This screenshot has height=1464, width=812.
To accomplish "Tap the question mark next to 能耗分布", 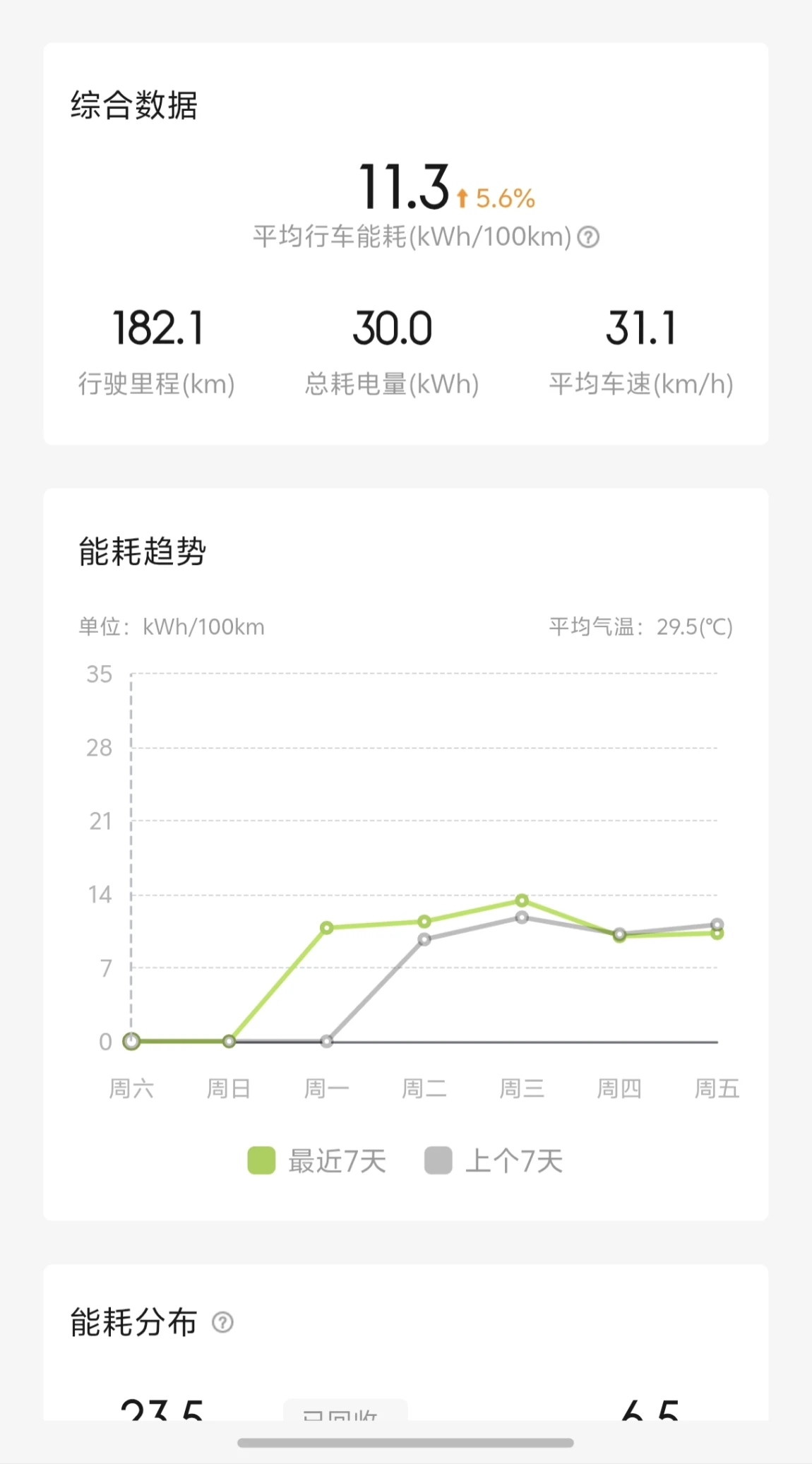I will [x=222, y=1322].
